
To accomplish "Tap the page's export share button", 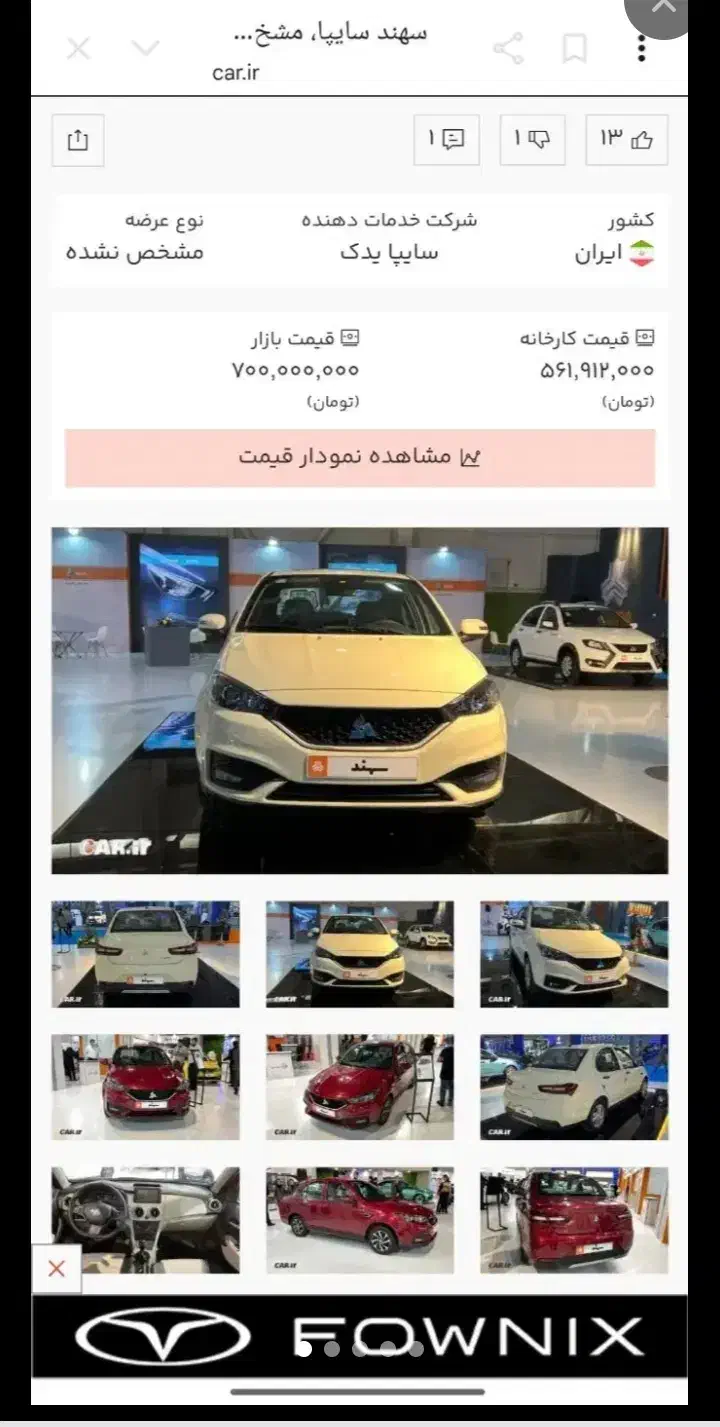I will pos(78,140).
